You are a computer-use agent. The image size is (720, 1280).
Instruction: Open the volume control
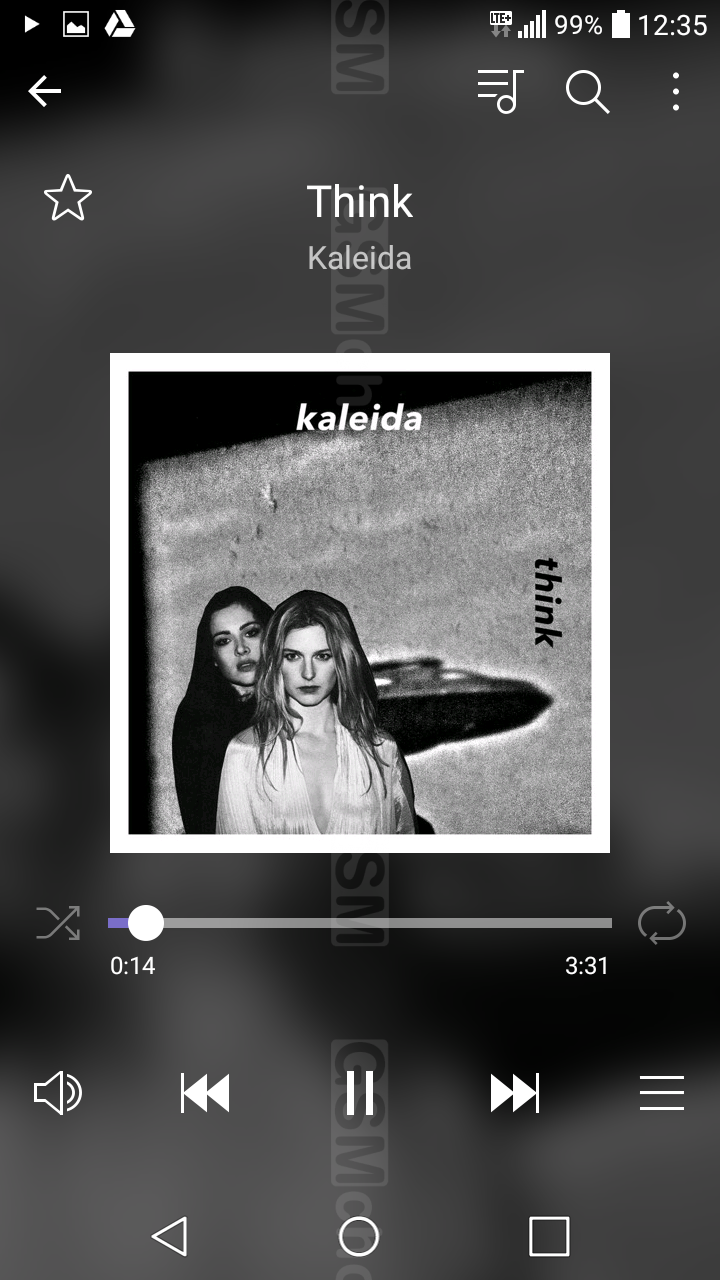coord(58,1093)
